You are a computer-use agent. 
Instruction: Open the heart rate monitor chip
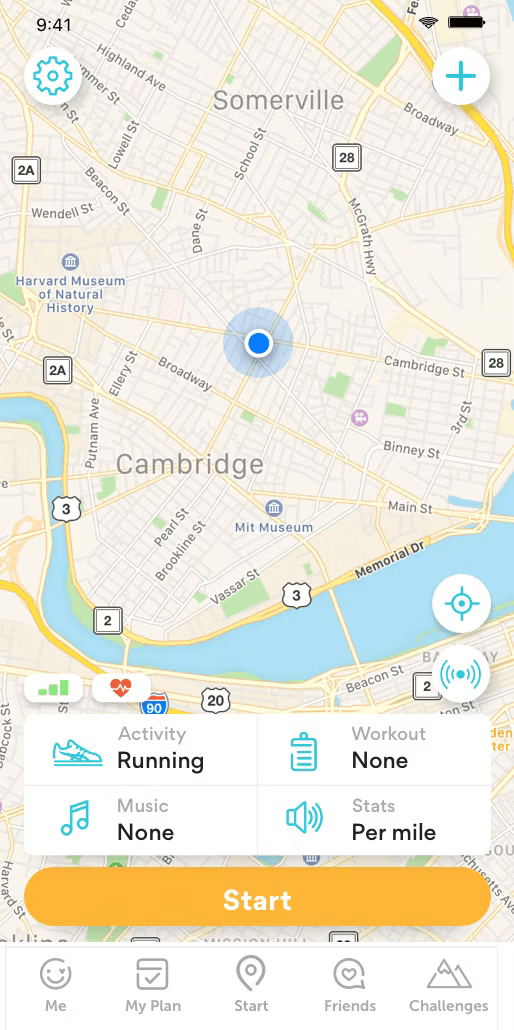click(121, 688)
